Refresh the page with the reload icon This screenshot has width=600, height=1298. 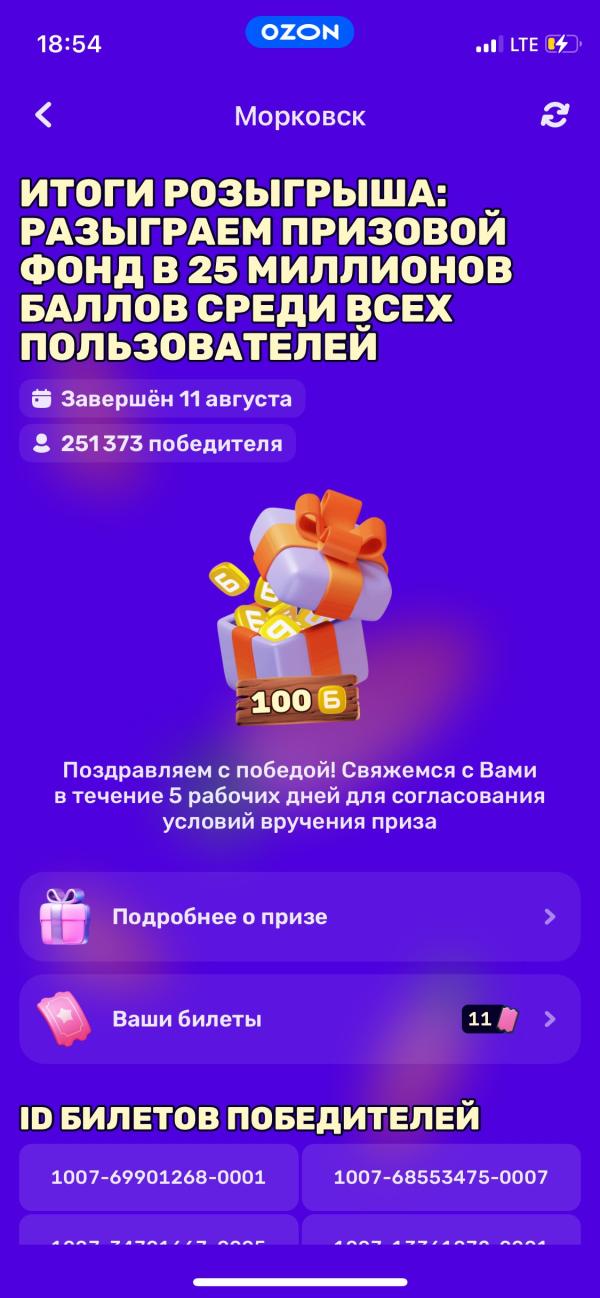555,115
